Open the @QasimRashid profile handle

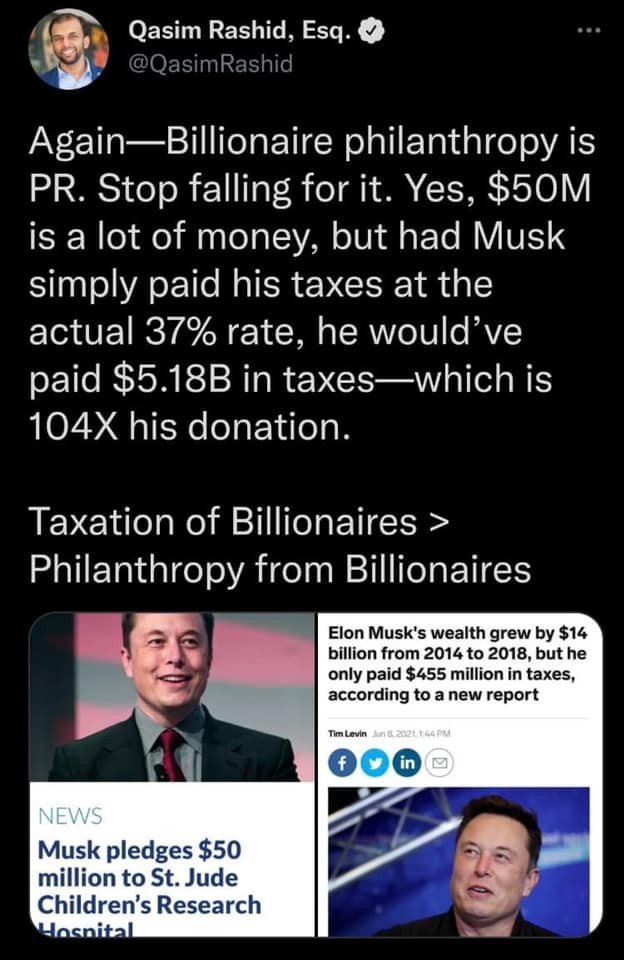(211, 65)
